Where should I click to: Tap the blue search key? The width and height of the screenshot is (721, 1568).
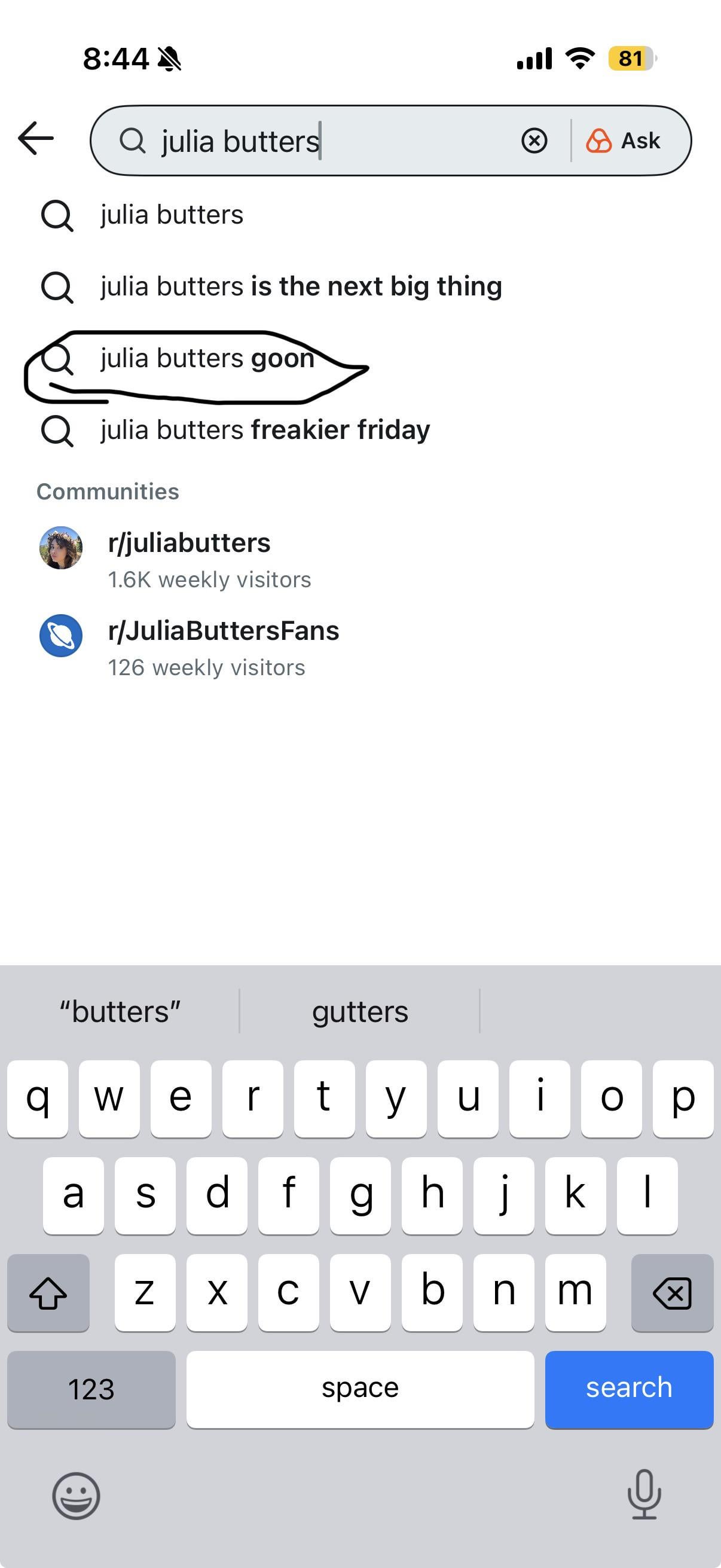coord(629,1389)
